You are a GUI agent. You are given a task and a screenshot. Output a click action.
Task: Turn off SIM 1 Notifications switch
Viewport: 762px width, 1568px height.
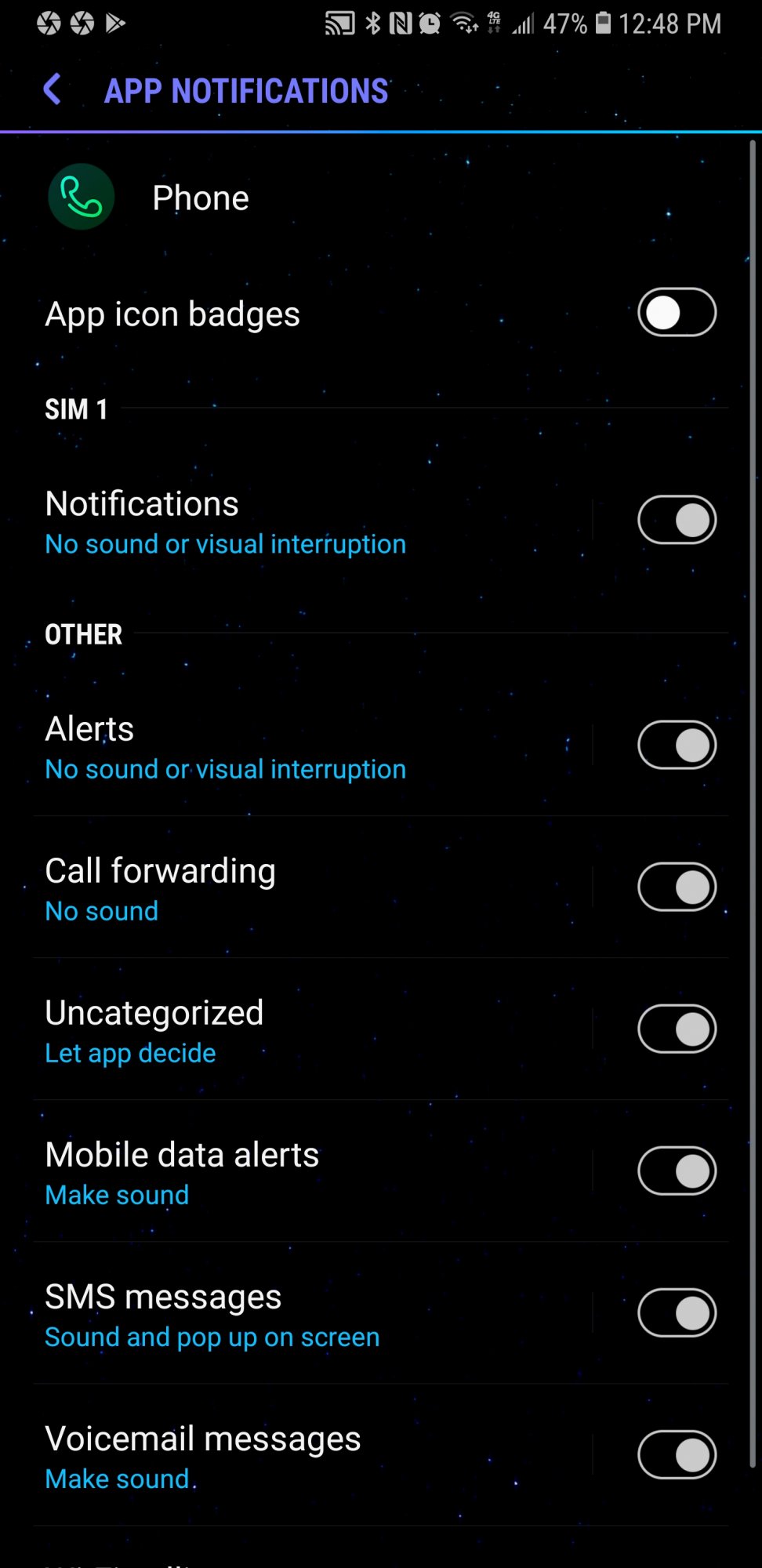tap(677, 520)
